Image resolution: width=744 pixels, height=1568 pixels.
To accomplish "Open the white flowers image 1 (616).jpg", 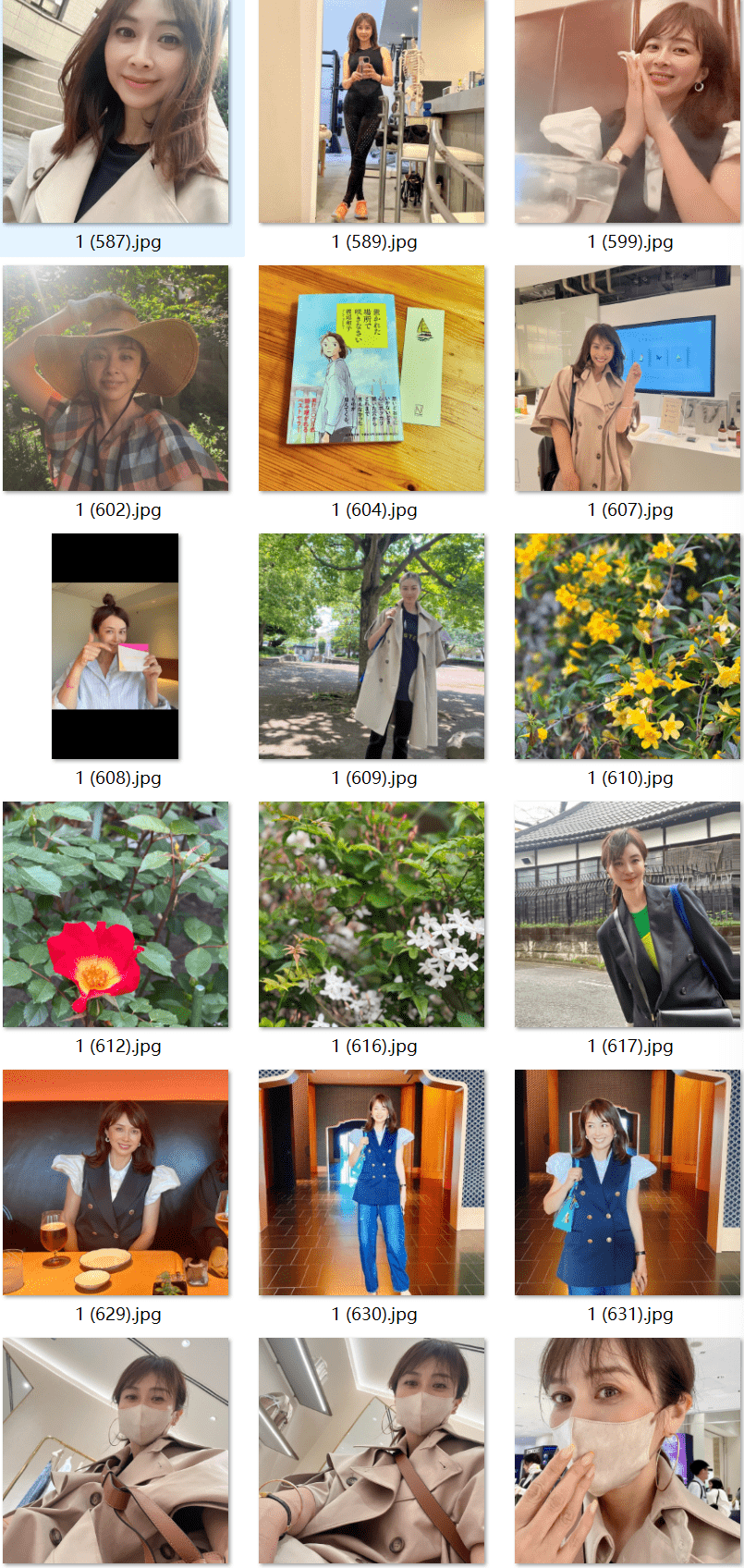I will 372,914.
